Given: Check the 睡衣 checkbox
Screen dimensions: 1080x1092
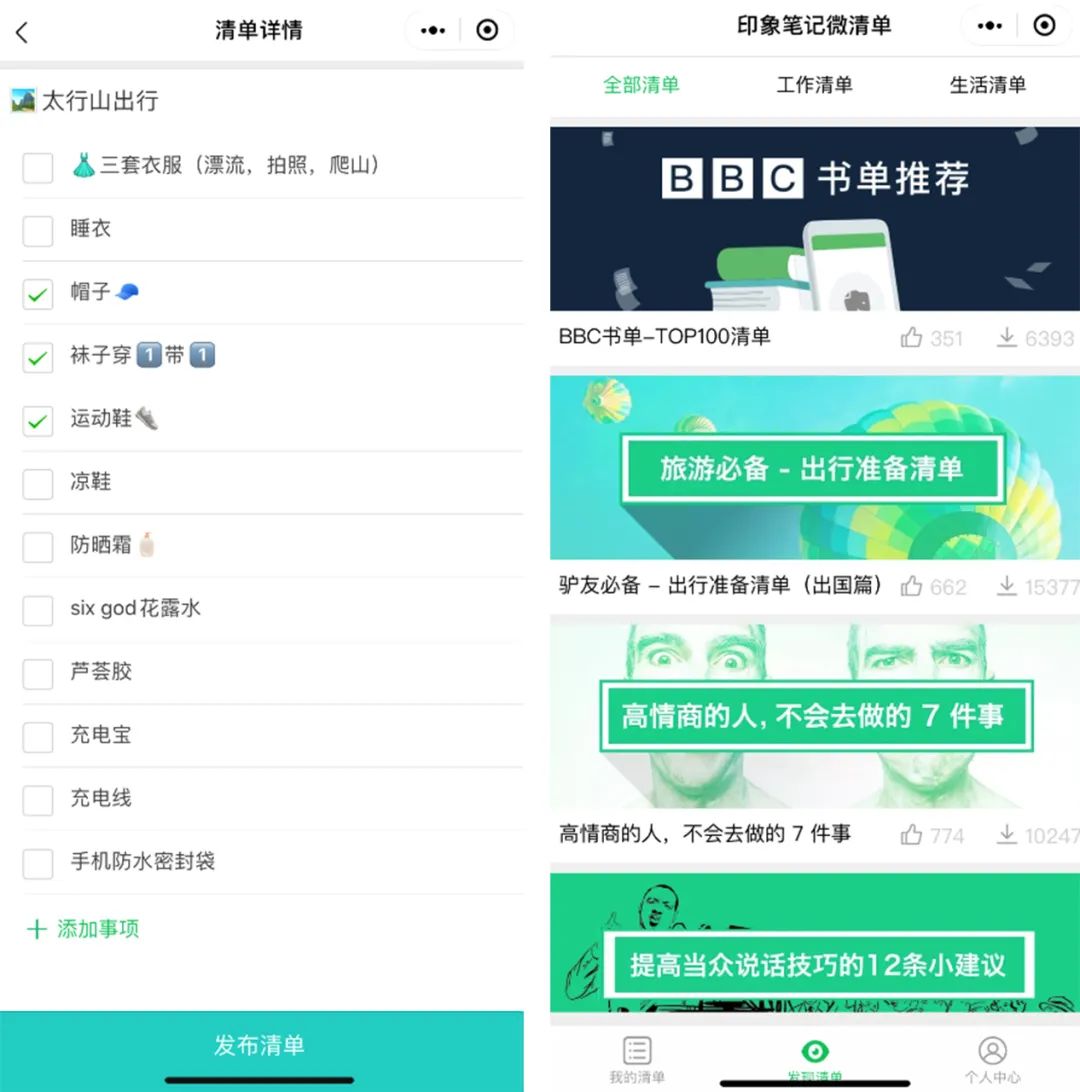Looking at the screenshot, I should point(38,231).
